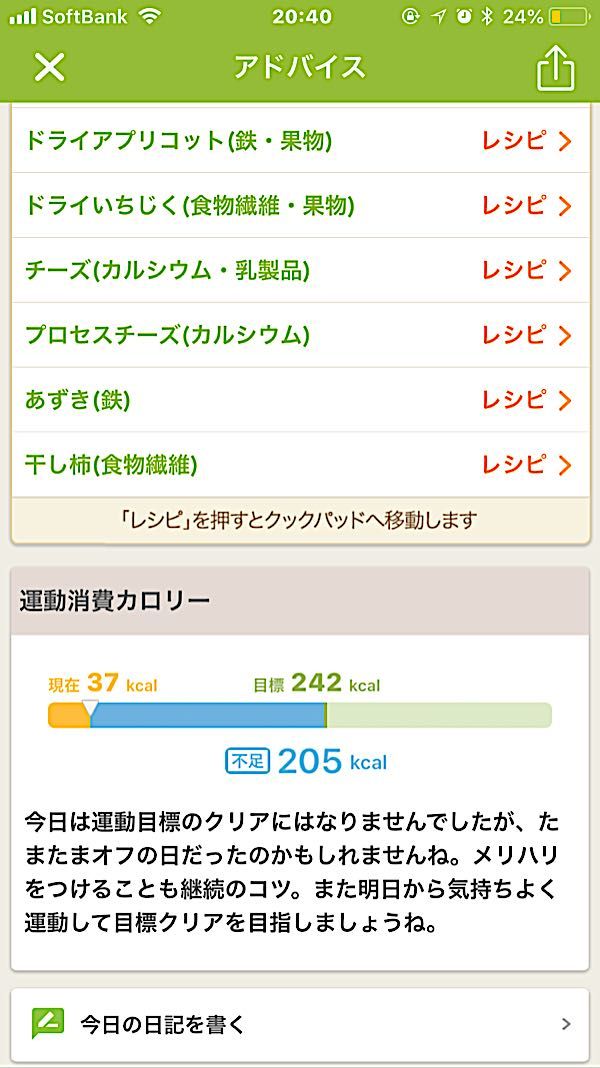600x1068 pixels.
Task: Open the あずき(鉄) recipe link
Action: [526, 401]
